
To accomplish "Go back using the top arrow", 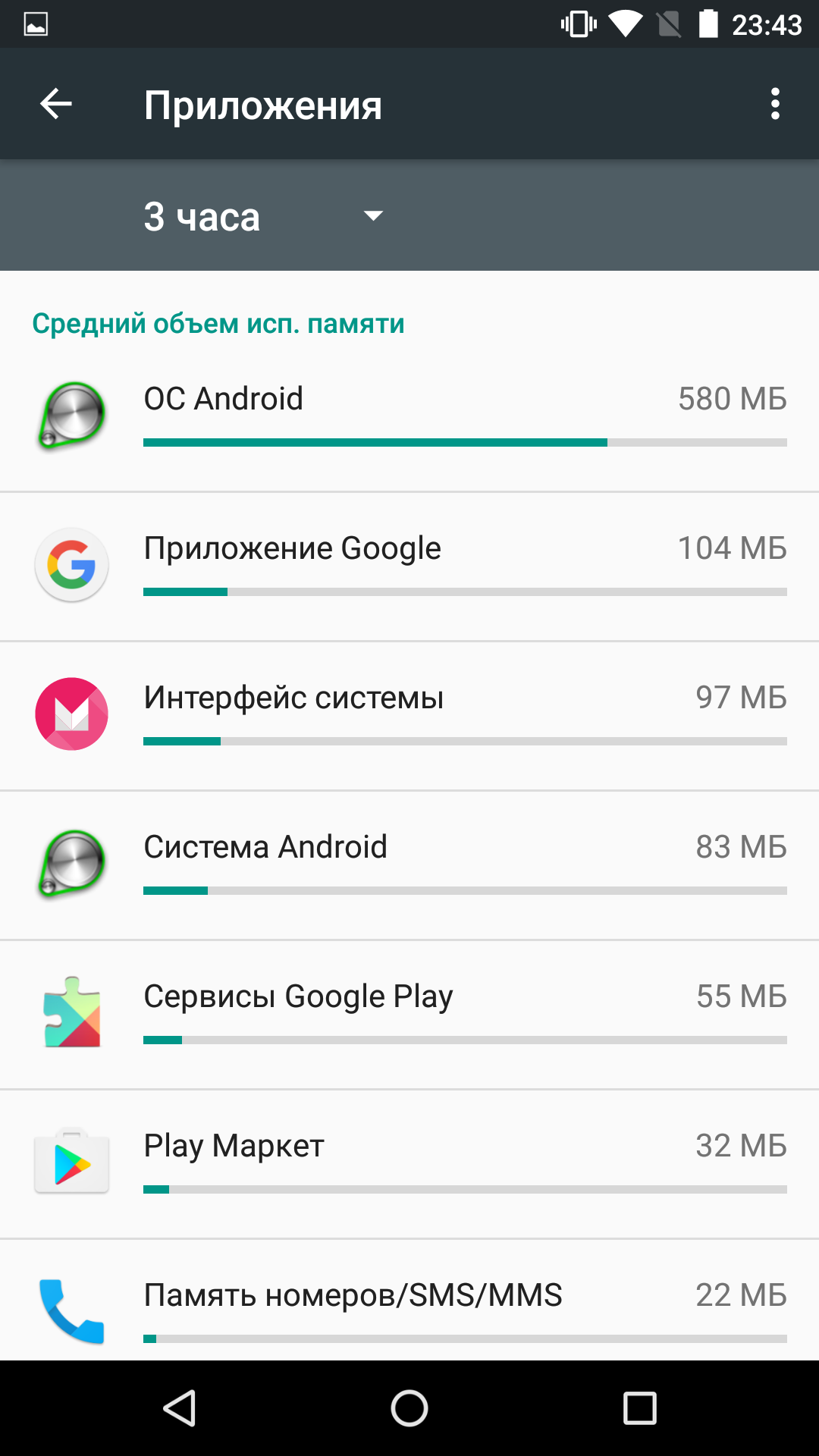I will 56,104.
